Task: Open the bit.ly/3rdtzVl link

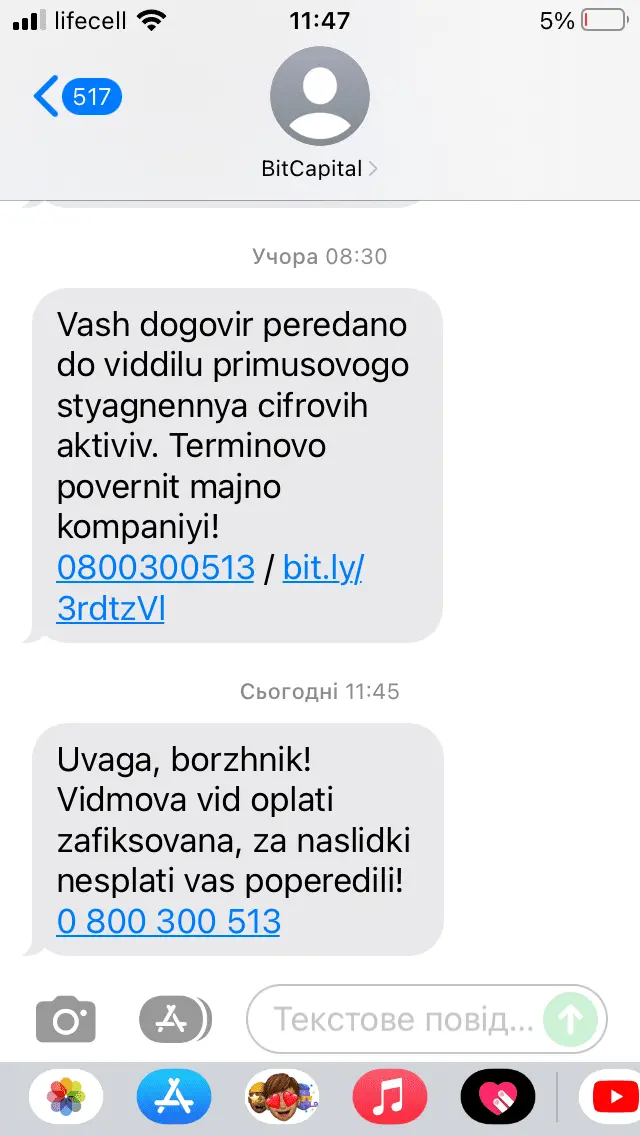Action: click(323, 568)
